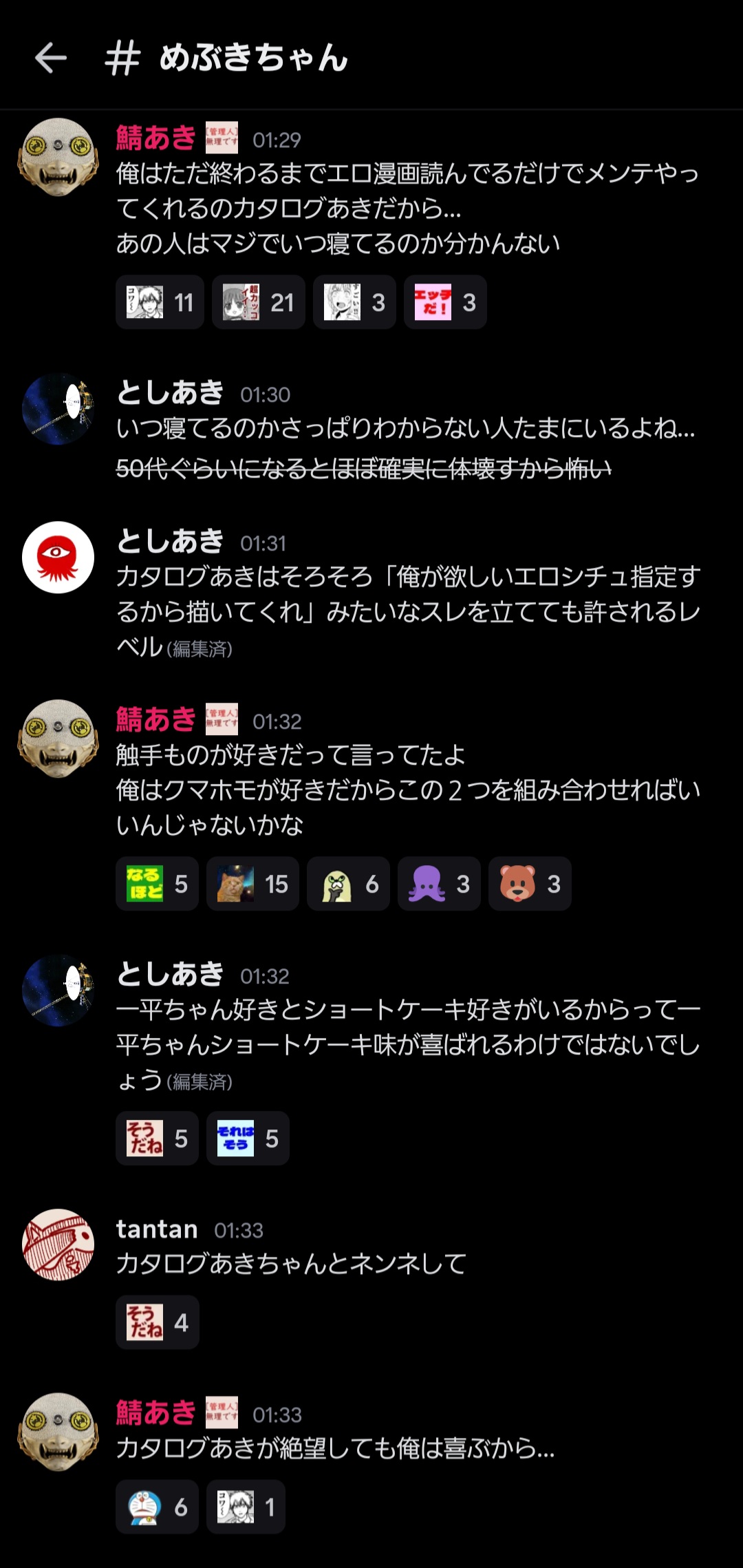
Task: Open 鯖あき's profile from the 01:29 message
Action: [x=58, y=157]
